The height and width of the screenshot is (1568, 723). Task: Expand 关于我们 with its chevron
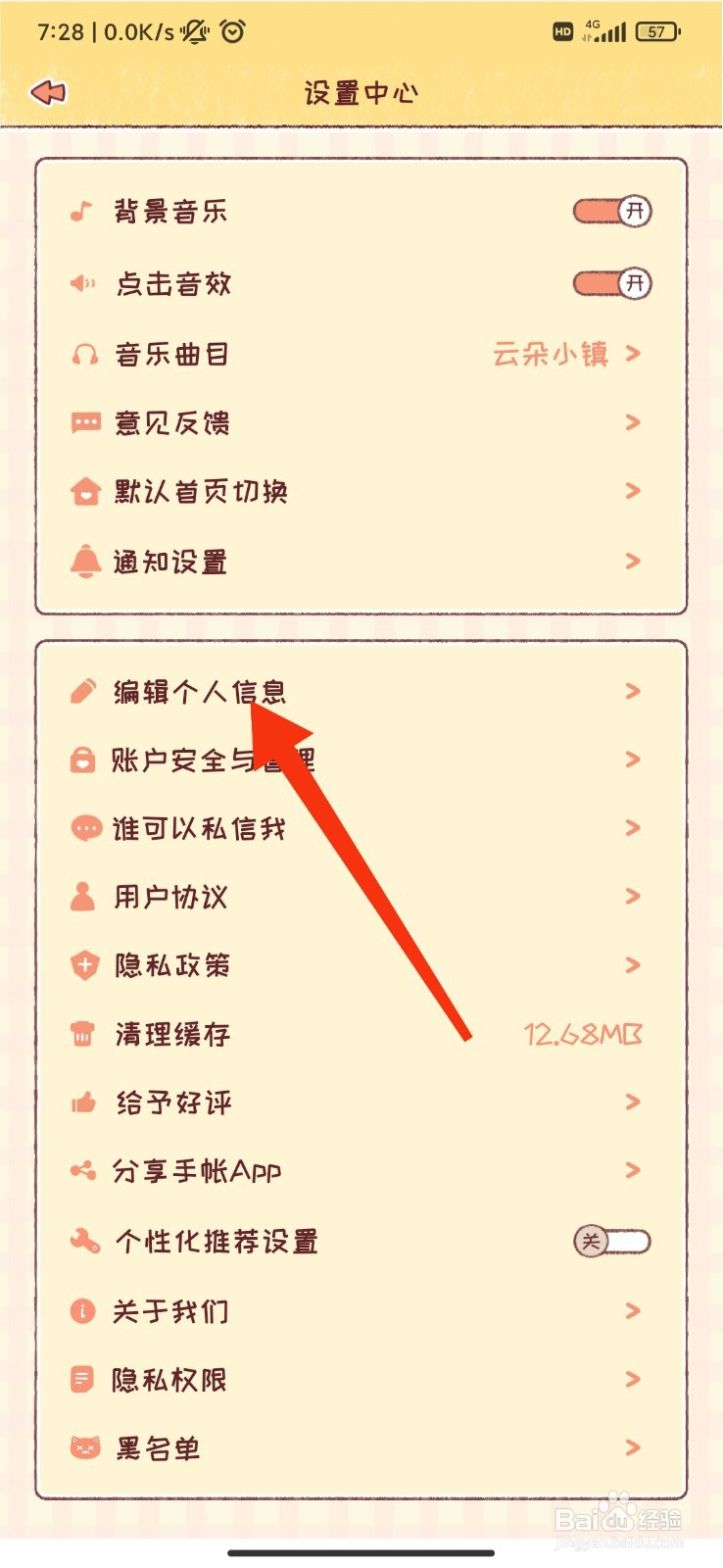click(x=632, y=1309)
